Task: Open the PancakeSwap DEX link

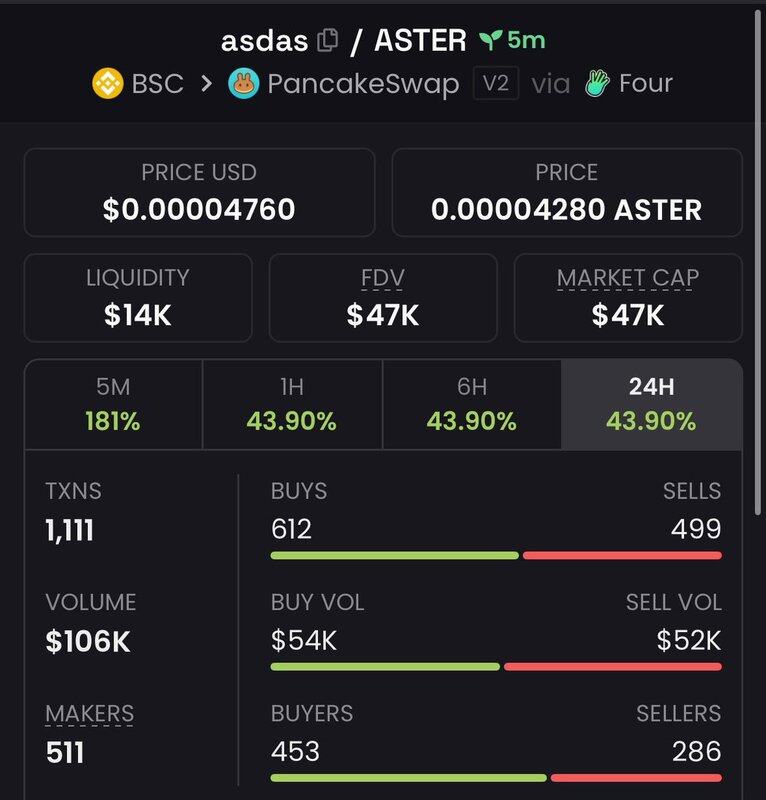Action: coord(344,83)
